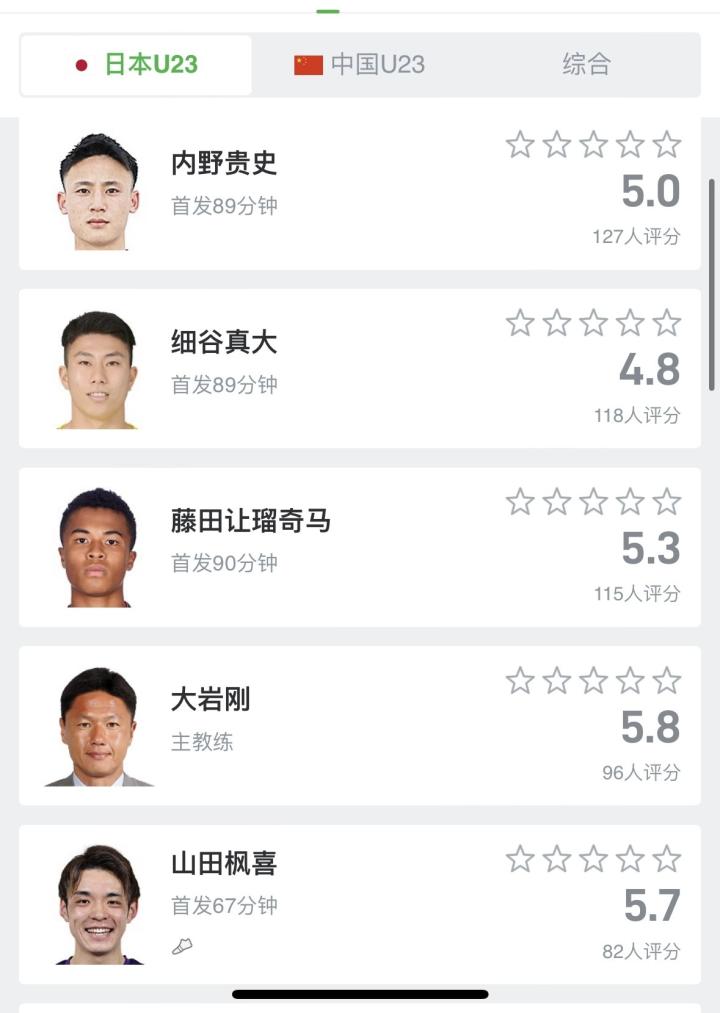Open 山田枫喜's player card
720x1013 pixels.
(224, 863)
